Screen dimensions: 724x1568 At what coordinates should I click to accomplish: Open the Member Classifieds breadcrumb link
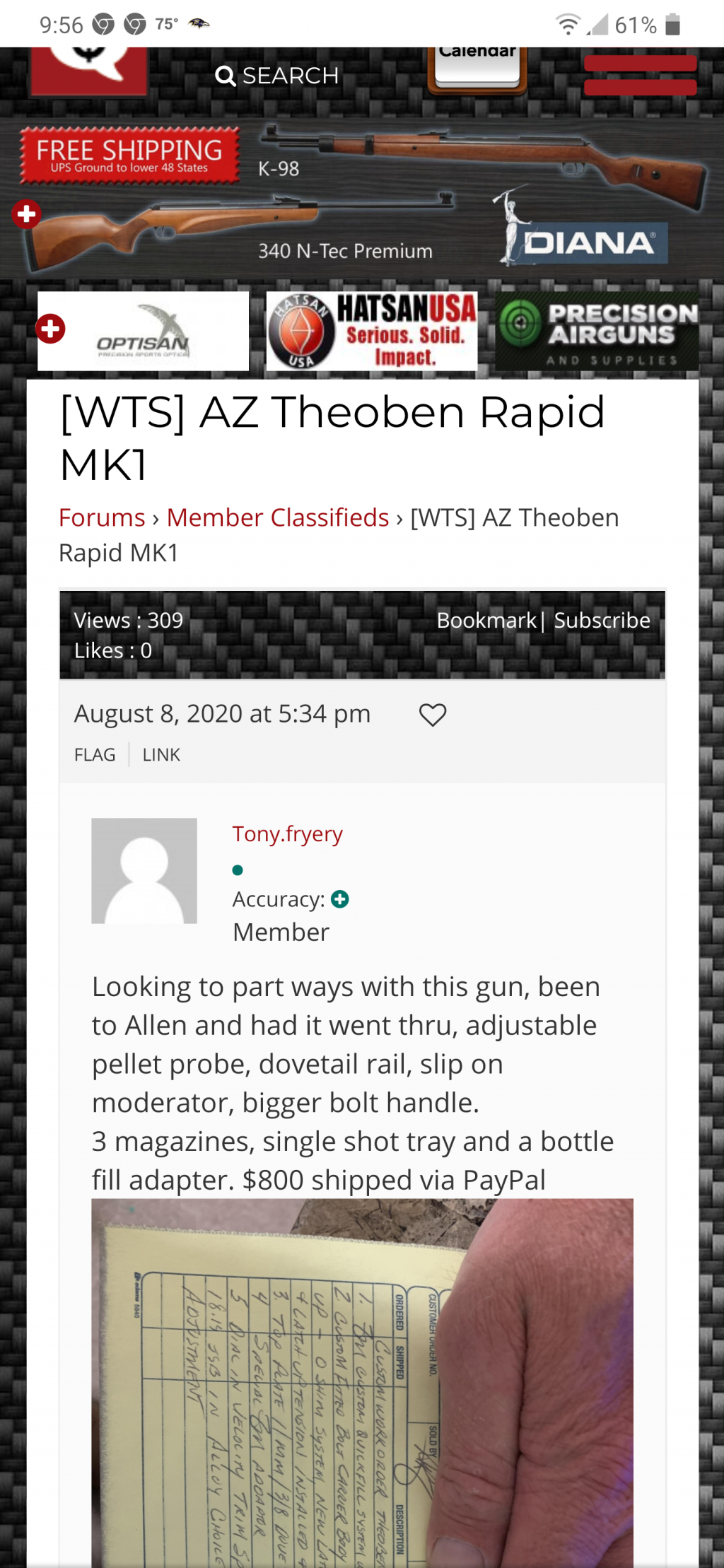[x=278, y=517]
